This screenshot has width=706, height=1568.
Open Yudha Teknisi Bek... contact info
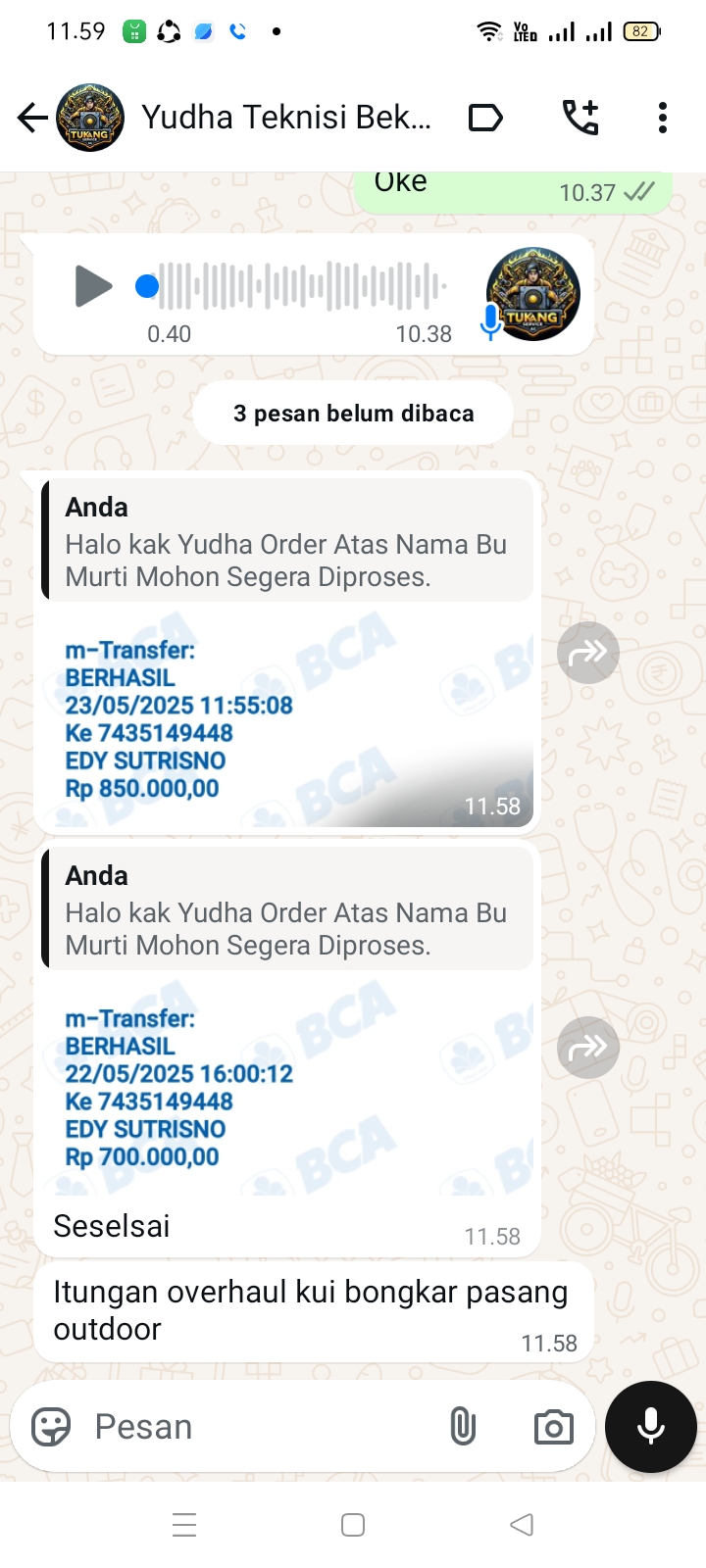coord(286,118)
